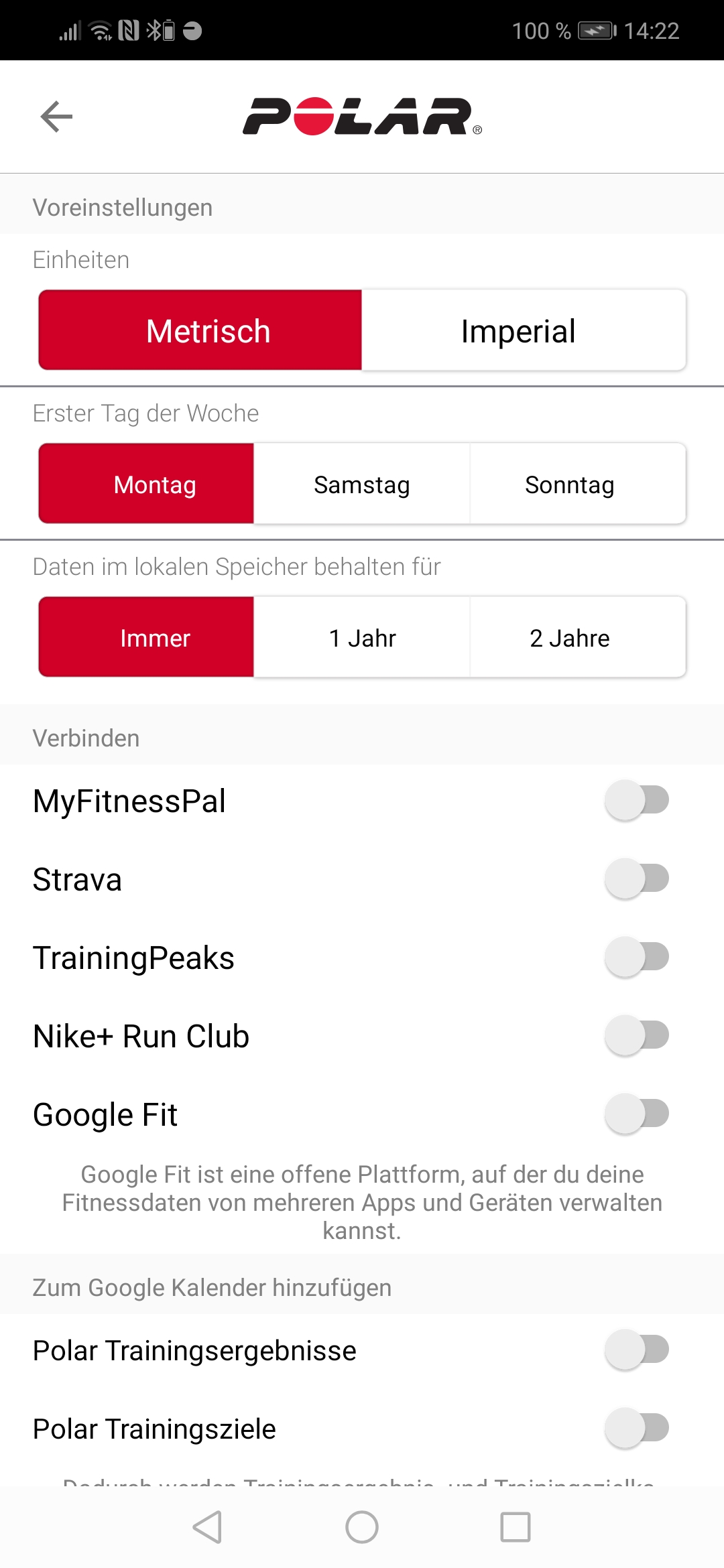
Task: Keep local data Immer
Action: [x=147, y=637]
